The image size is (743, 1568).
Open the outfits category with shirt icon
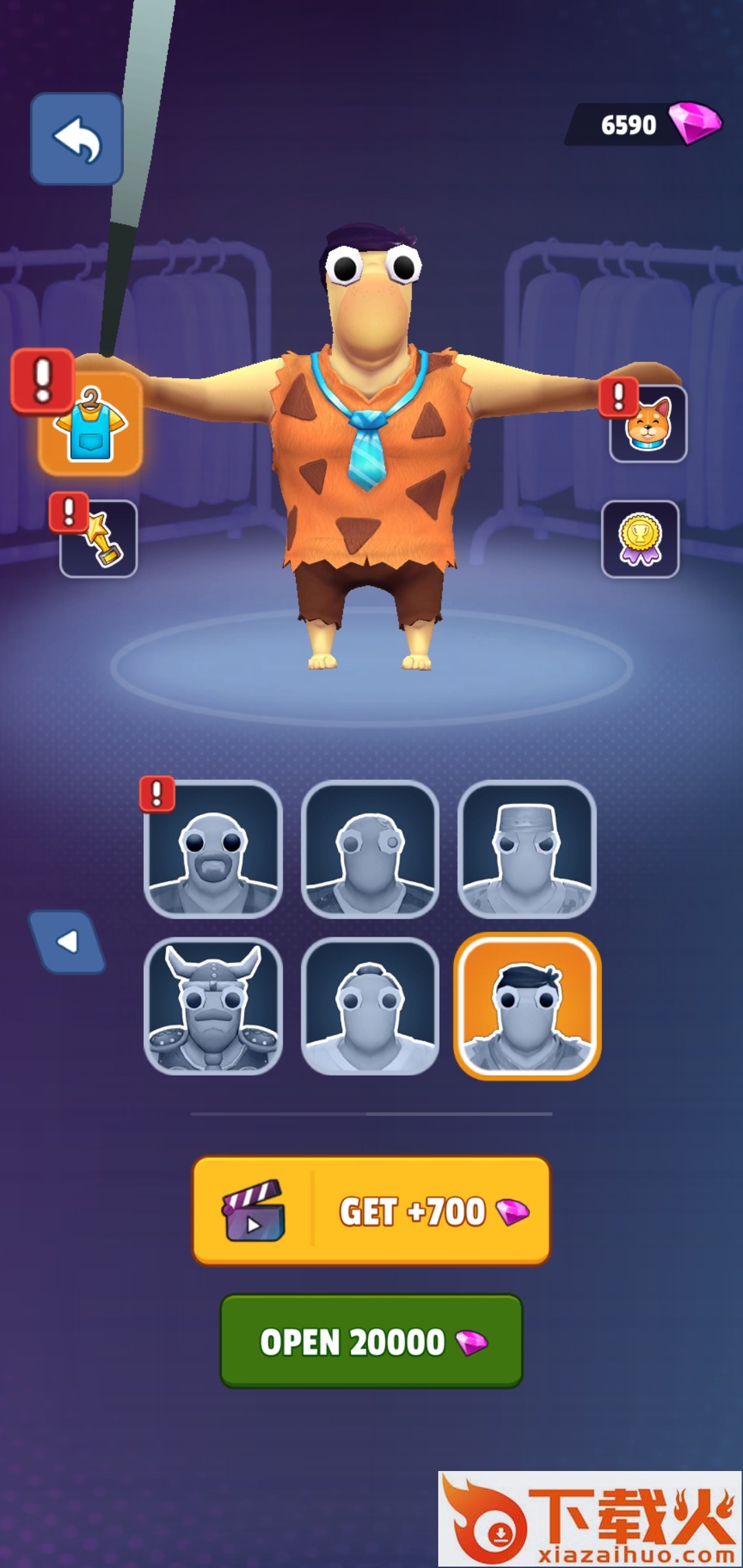coord(90,424)
